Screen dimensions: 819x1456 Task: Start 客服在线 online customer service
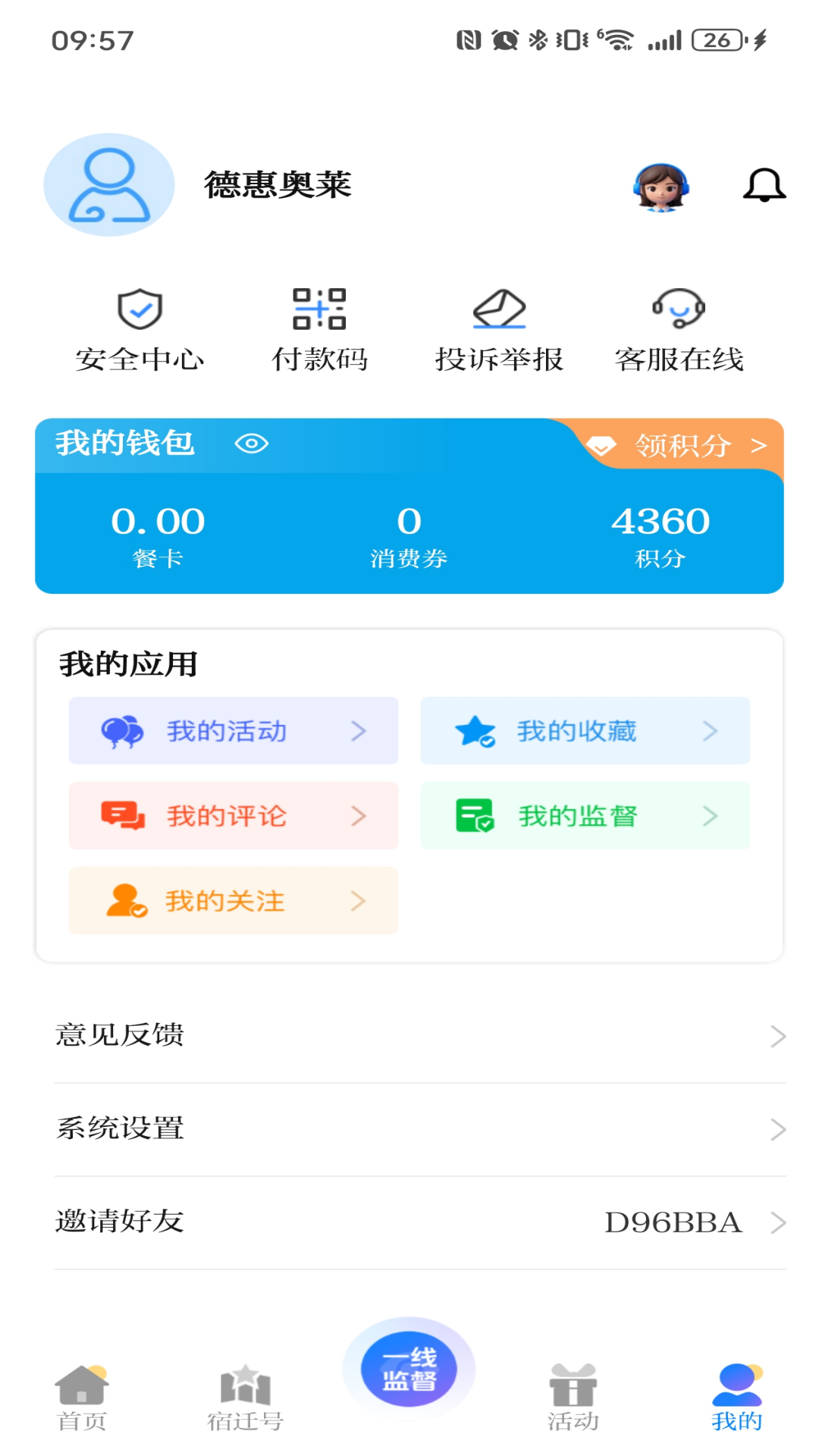pyautogui.click(x=680, y=326)
